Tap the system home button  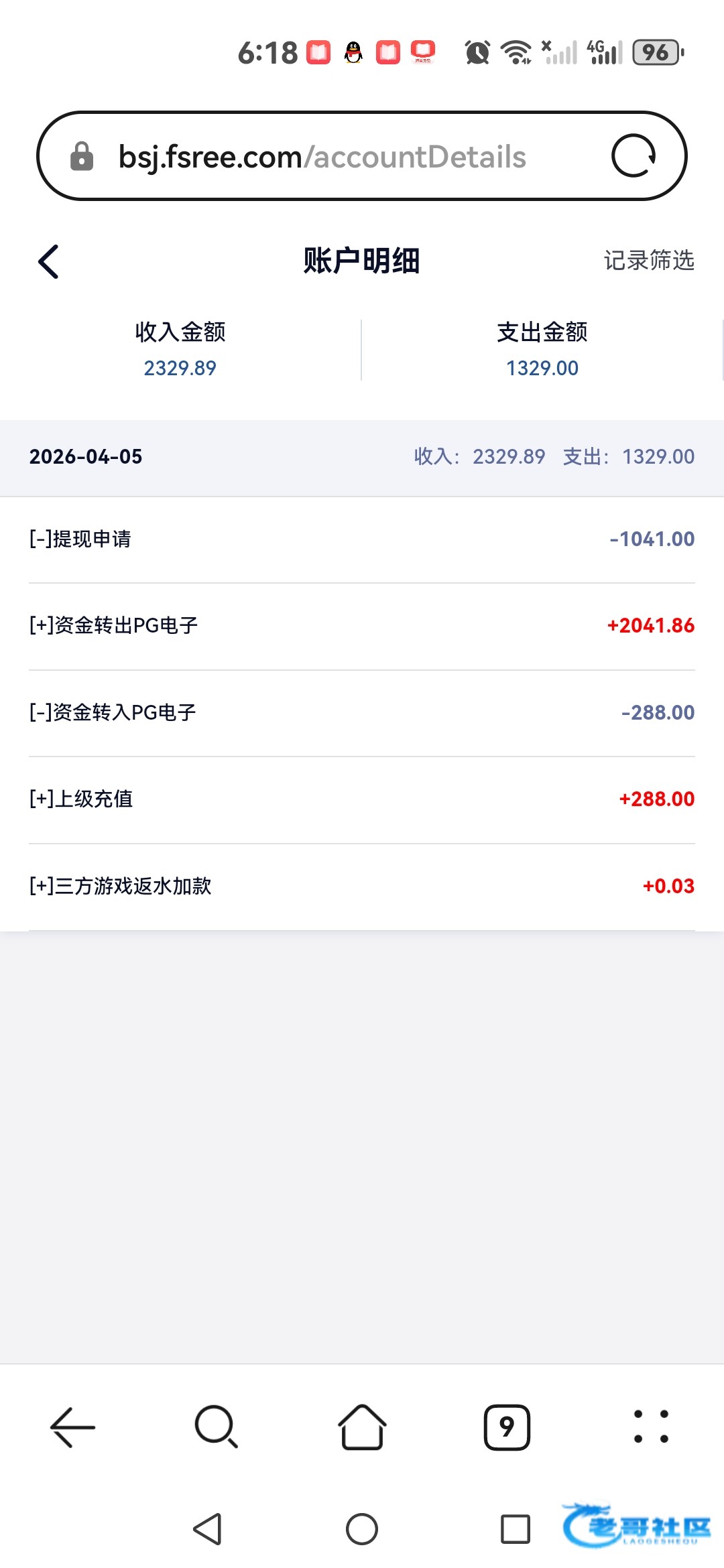pos(362,1529)
